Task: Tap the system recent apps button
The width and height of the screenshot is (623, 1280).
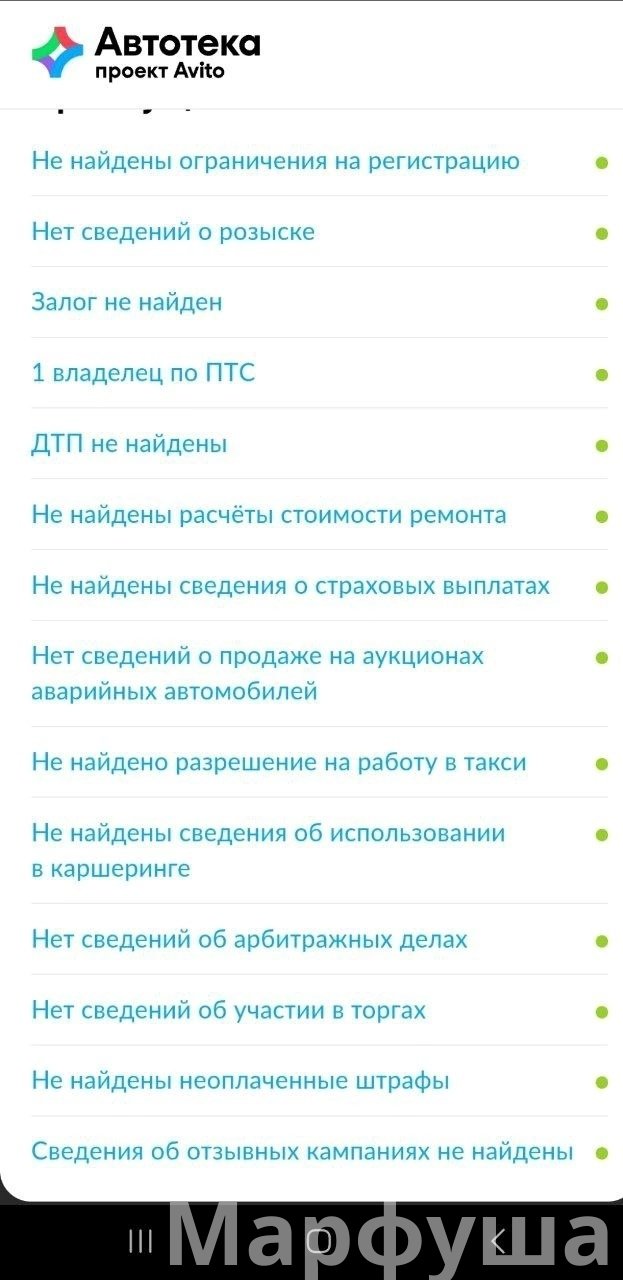Action: point(141,1242)
